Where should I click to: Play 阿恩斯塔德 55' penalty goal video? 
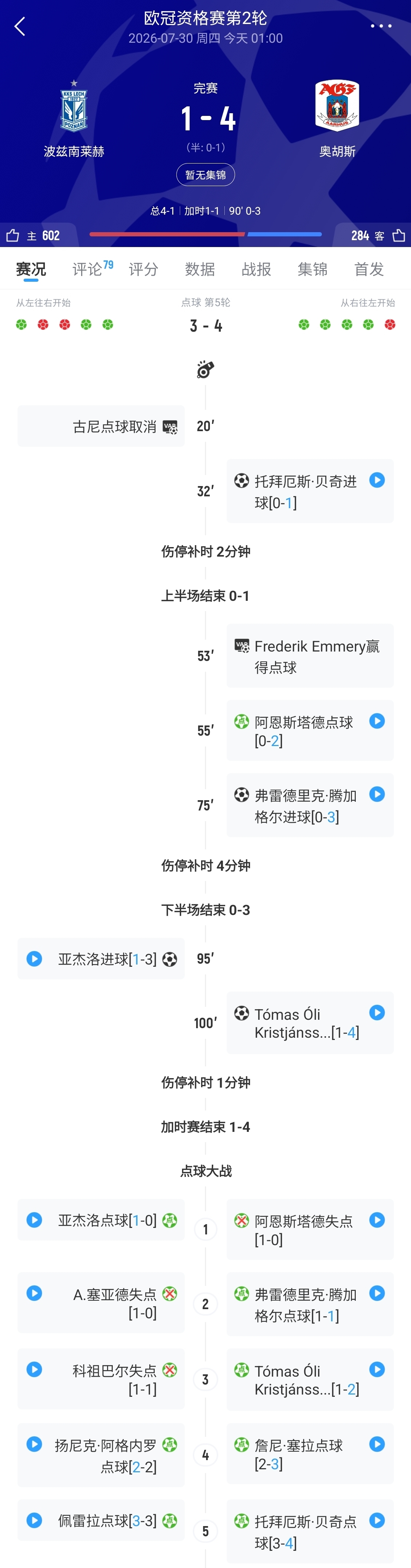pos(377,721)
